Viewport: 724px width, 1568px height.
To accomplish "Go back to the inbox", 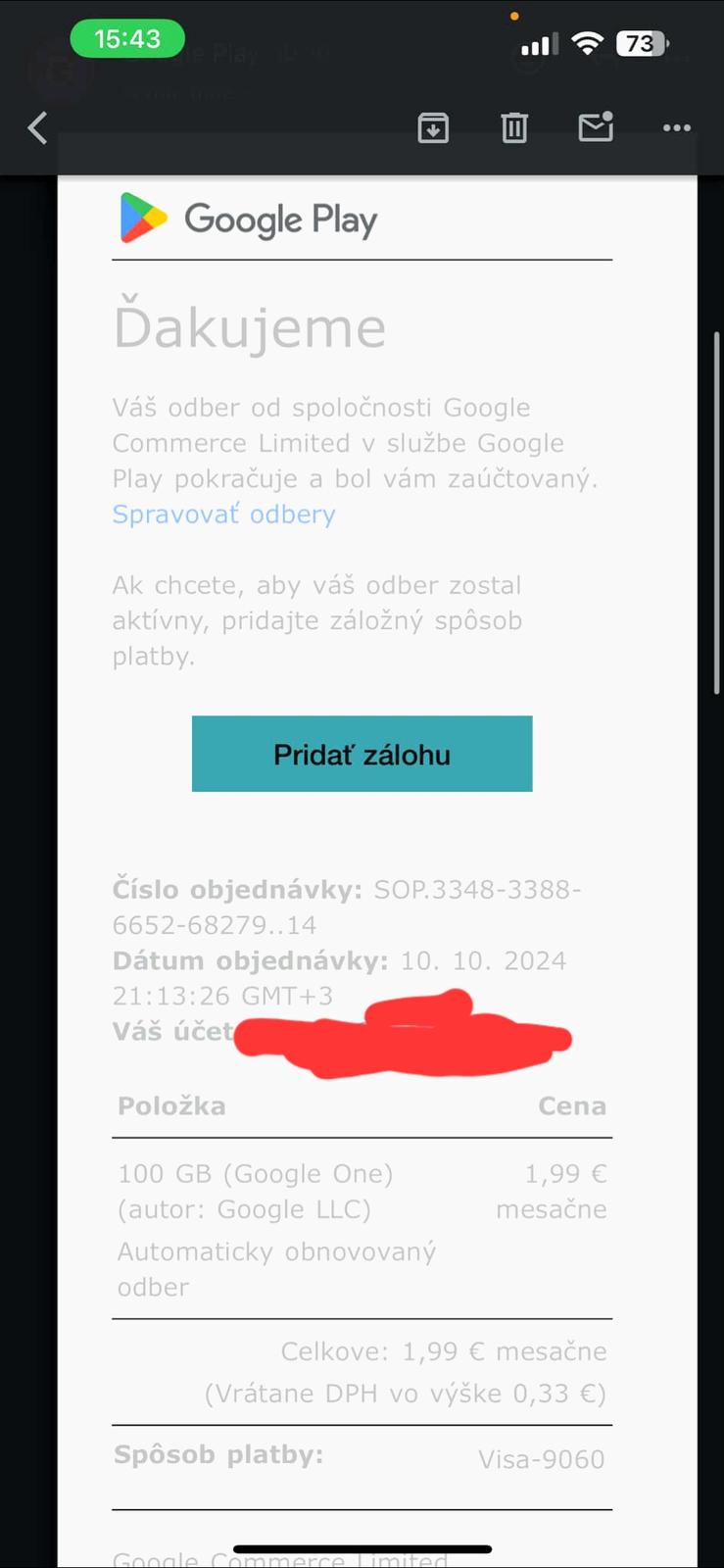I will pos(38,127).
